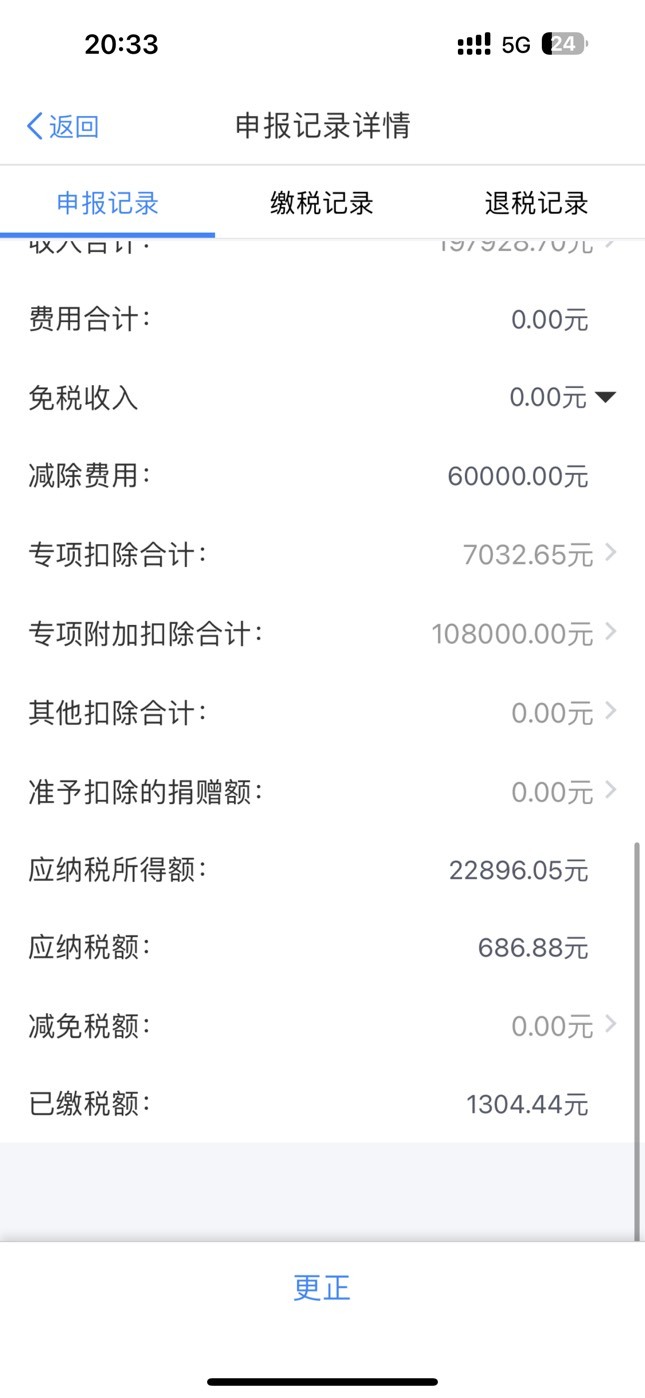Tap the 更正 button
645x1398 pixels.
(322, 1287)
